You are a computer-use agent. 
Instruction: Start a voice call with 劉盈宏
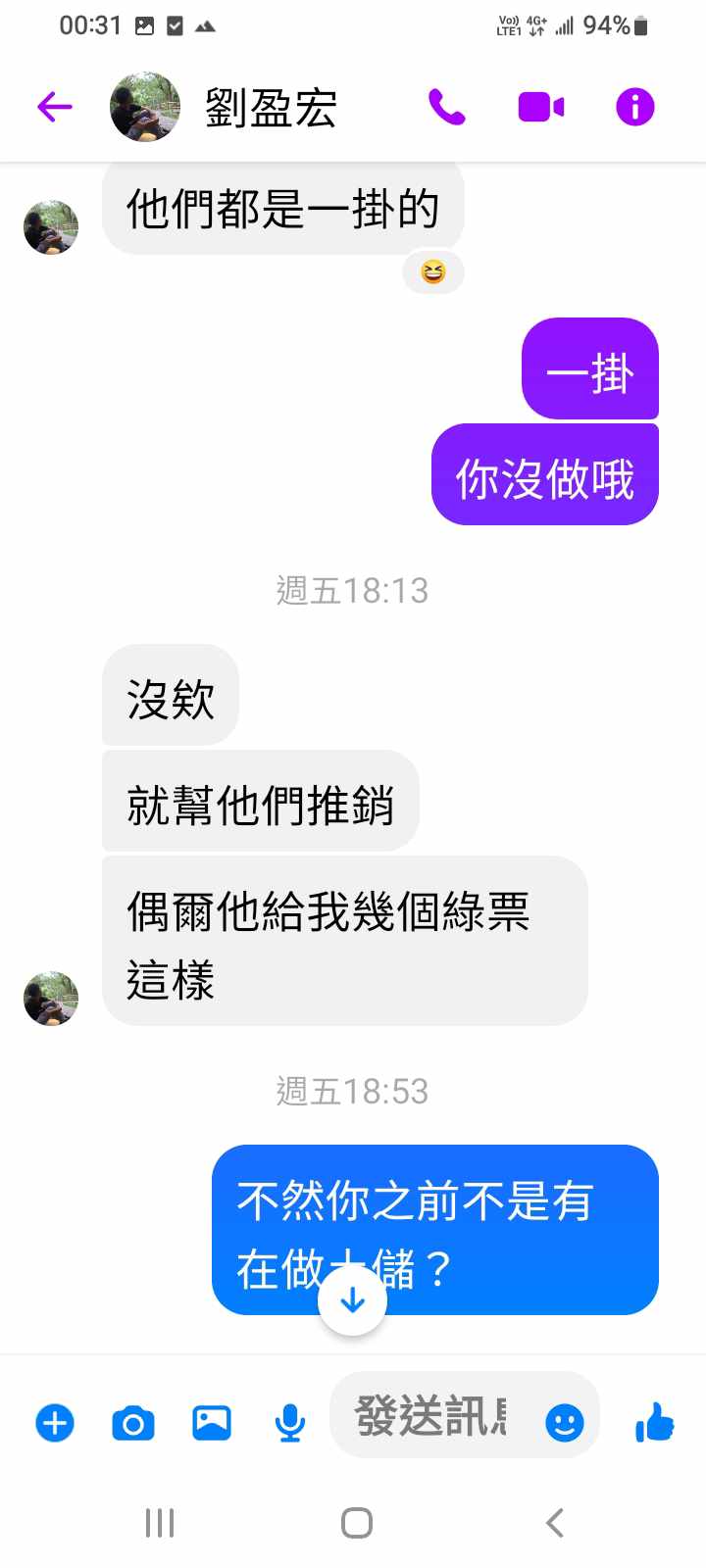(x=447, y=107)
